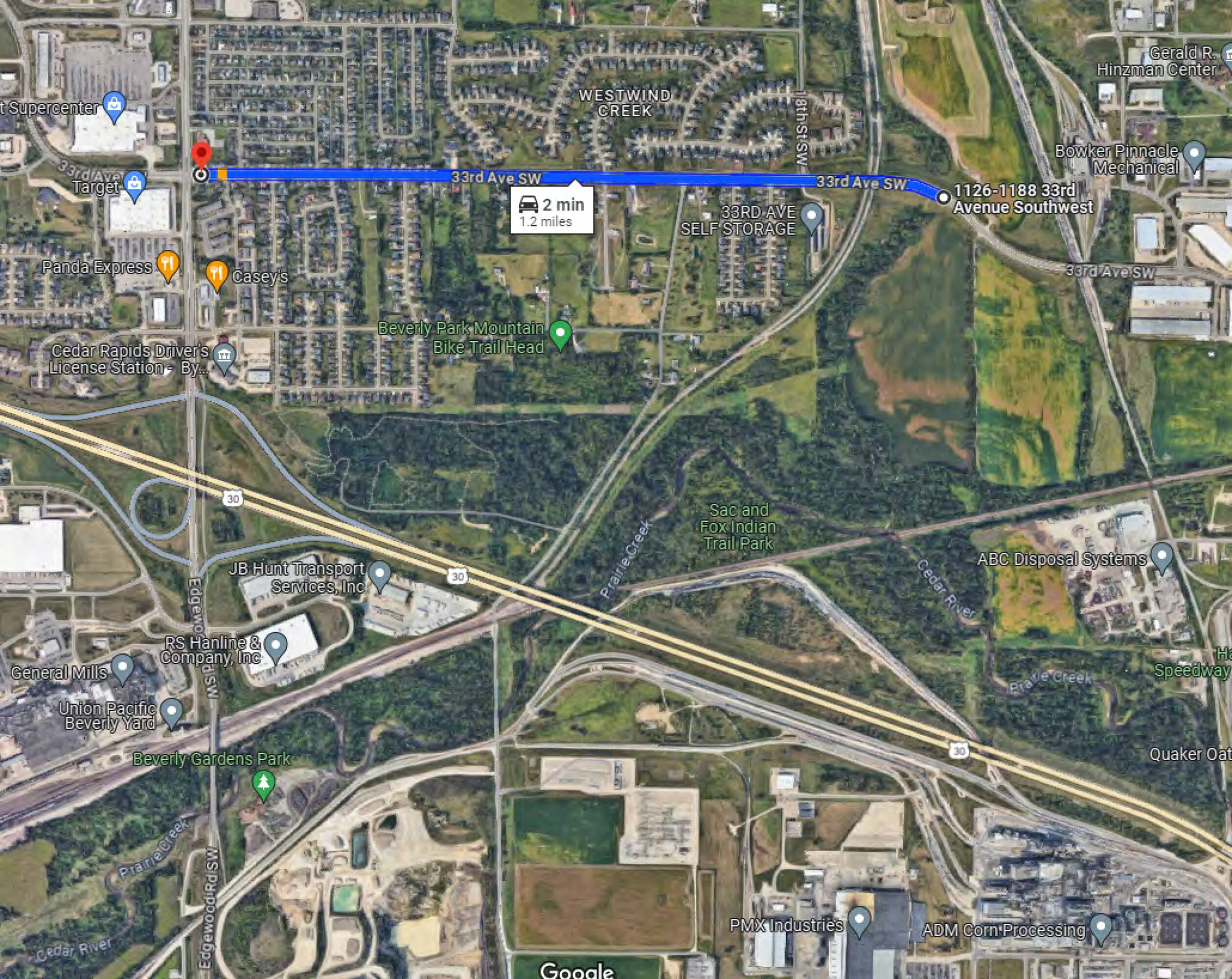The height and width of the screenshot is (979, 1232).
Task: Tap the Casey's restaurant pin
Action: tap(217, 275)
